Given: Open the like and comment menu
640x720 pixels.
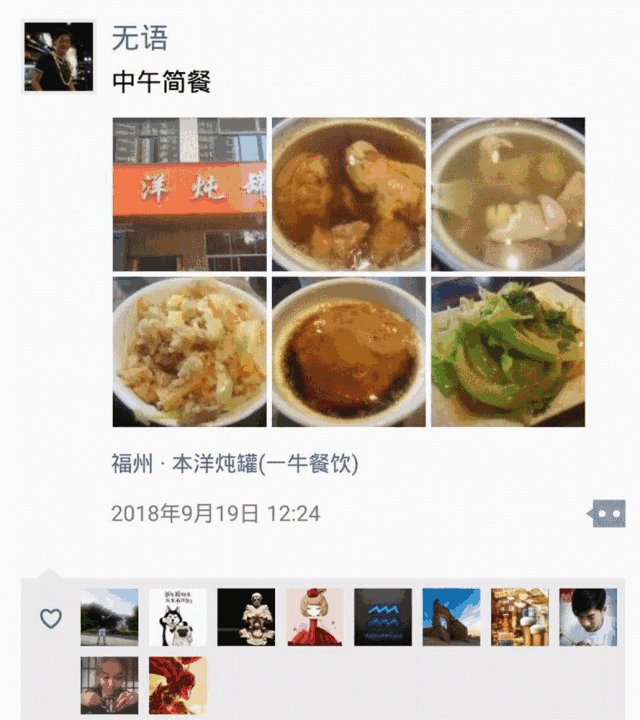Looking at the screenshot, I should (x=607, y=515).
